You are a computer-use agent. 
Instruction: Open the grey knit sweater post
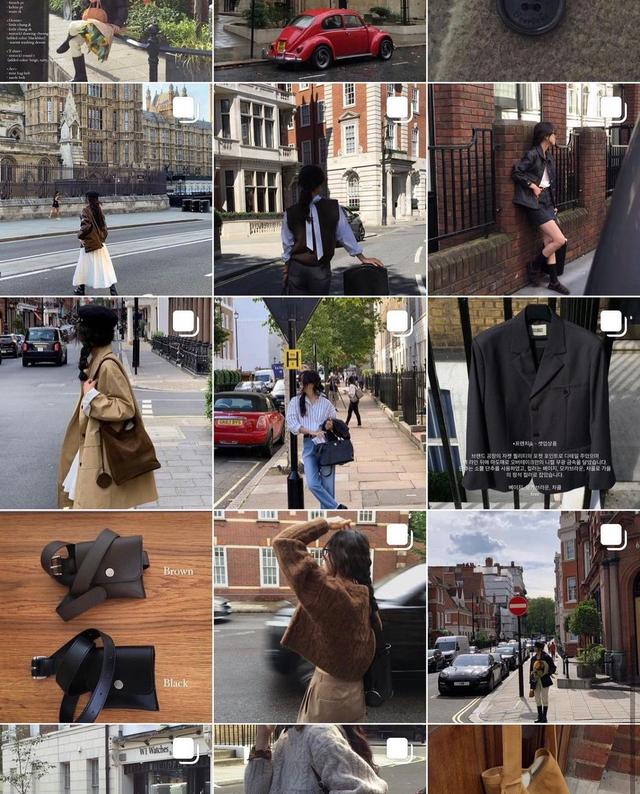[319, 760]
